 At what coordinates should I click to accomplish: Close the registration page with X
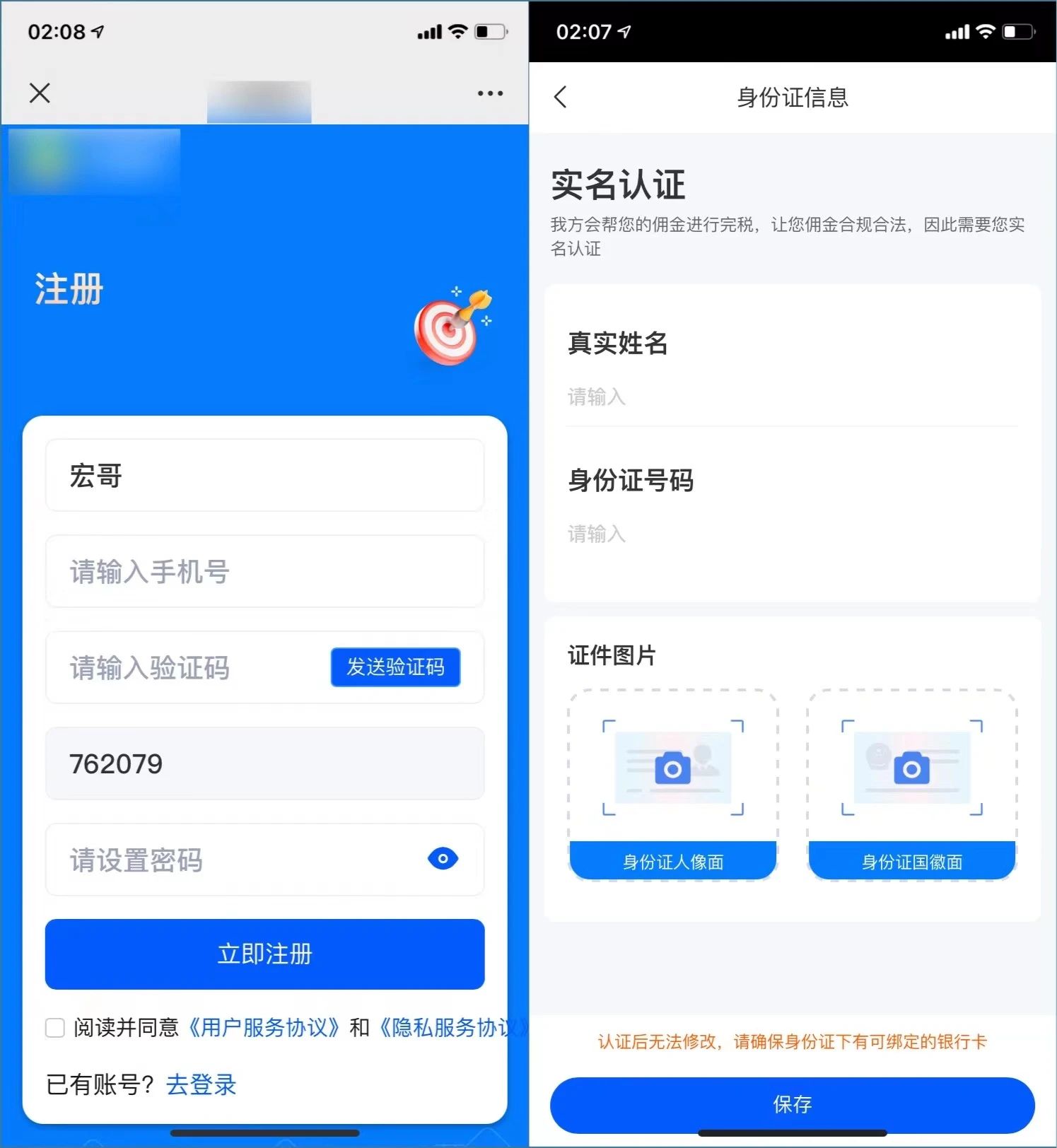40,93
